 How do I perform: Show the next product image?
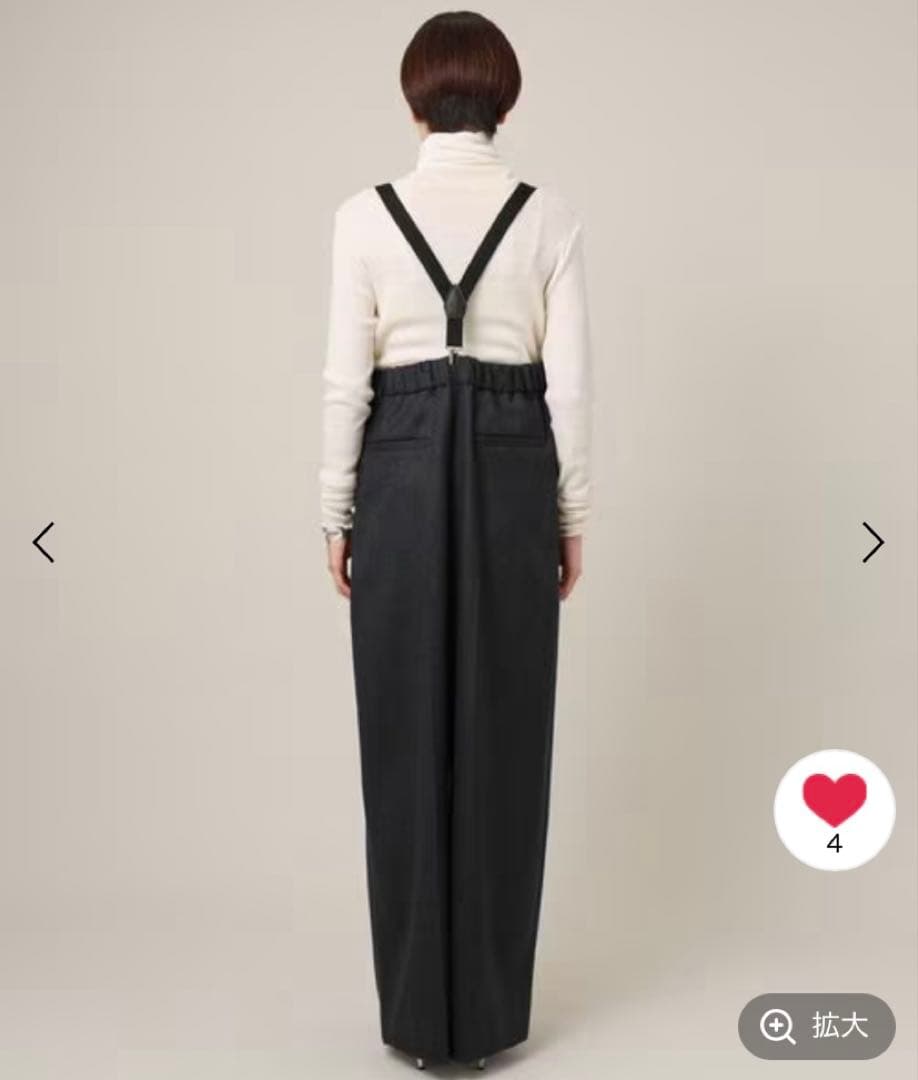coord(873,542)
